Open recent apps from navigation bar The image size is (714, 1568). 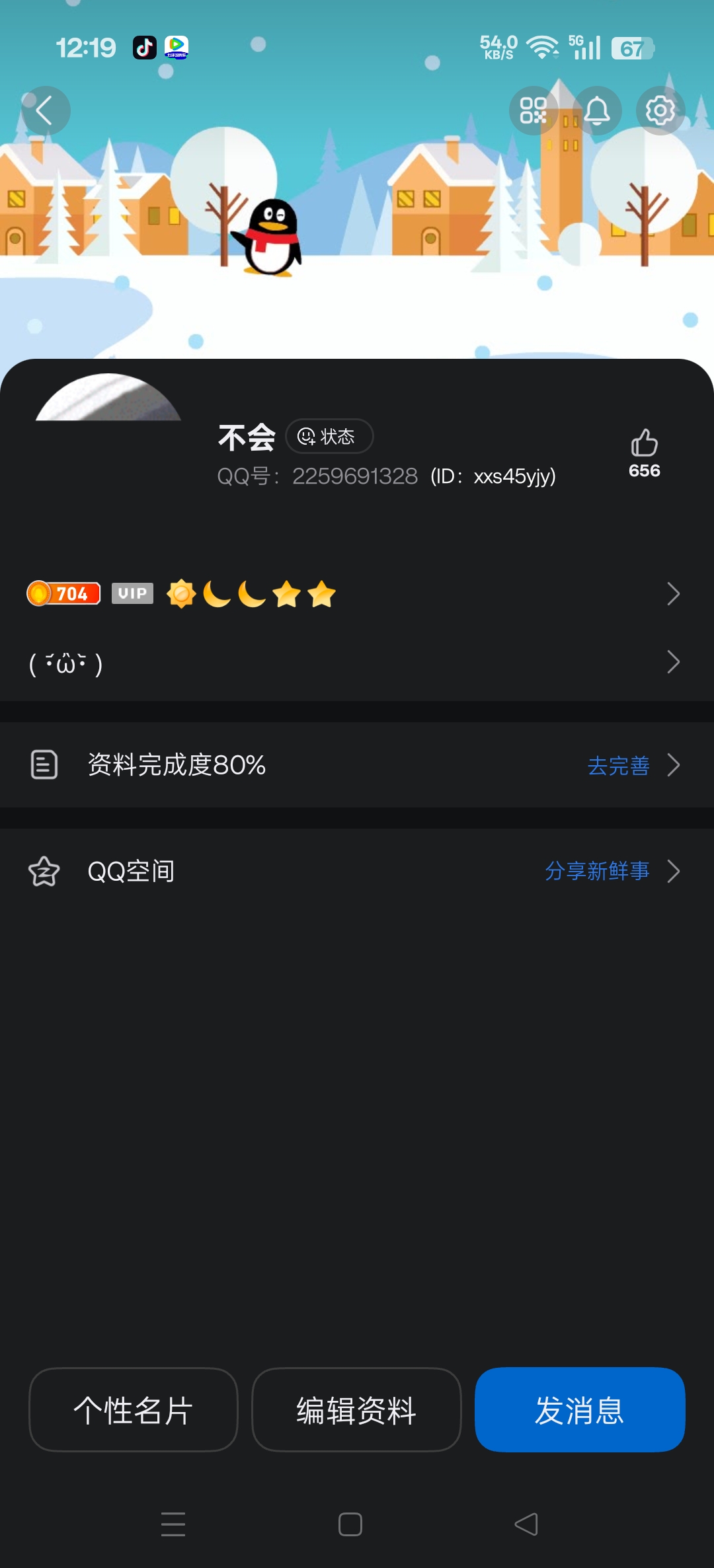[173, 1524]
